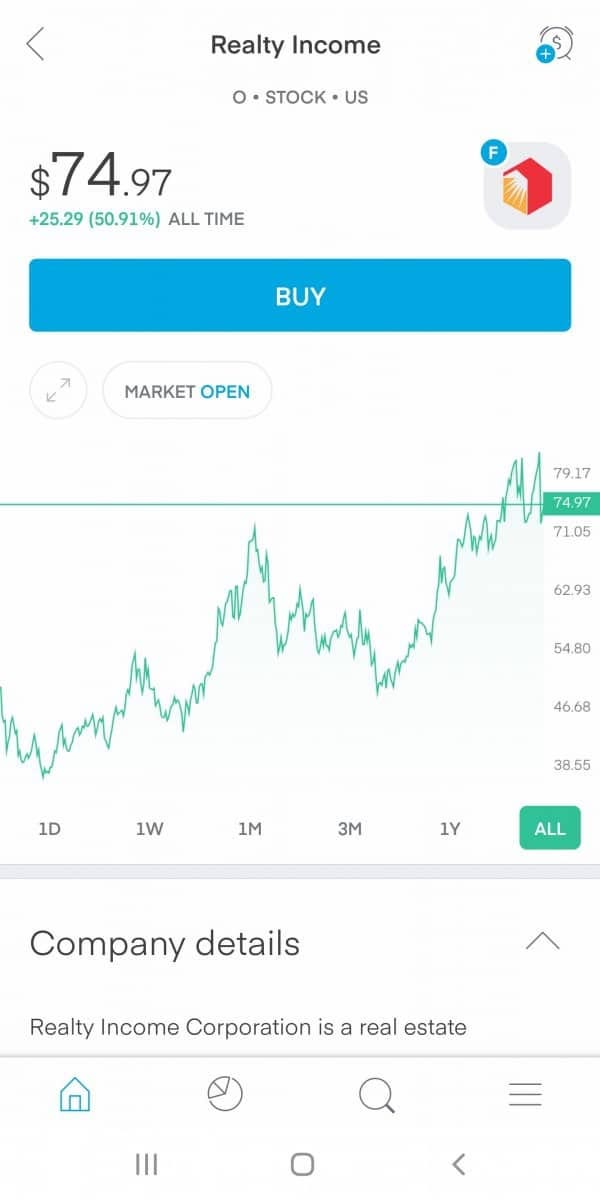
Task: Tap the MARKET OPEN chip
Action: point(187,390)
